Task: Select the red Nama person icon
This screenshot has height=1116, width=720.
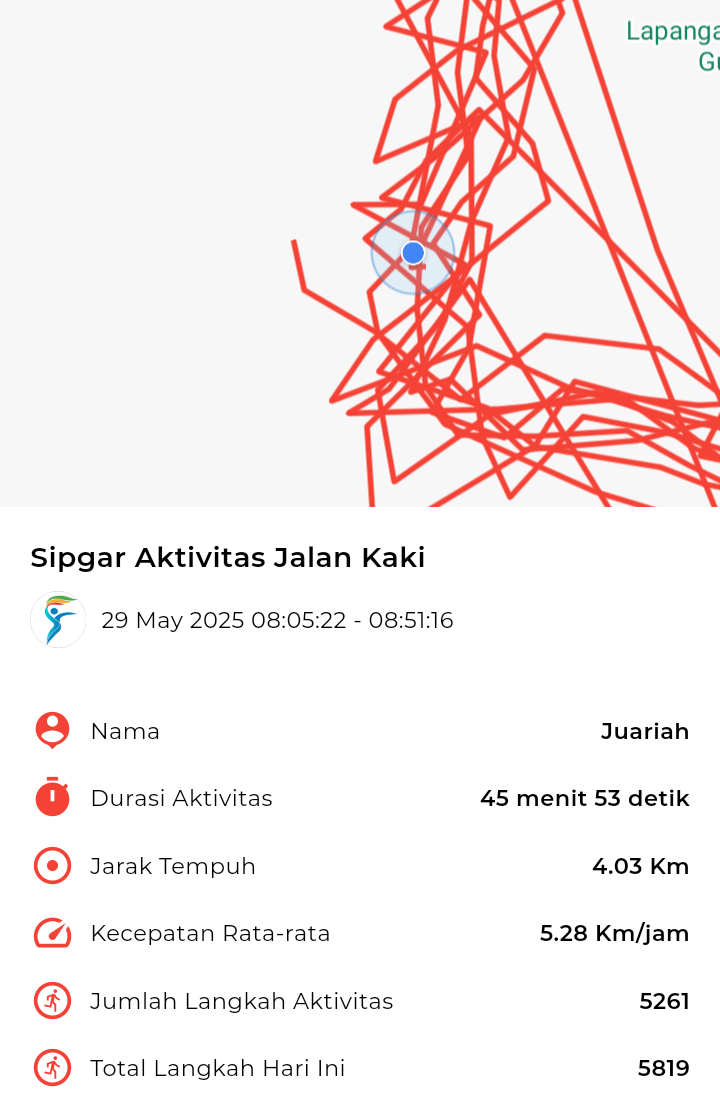Action: pos(52,730)
